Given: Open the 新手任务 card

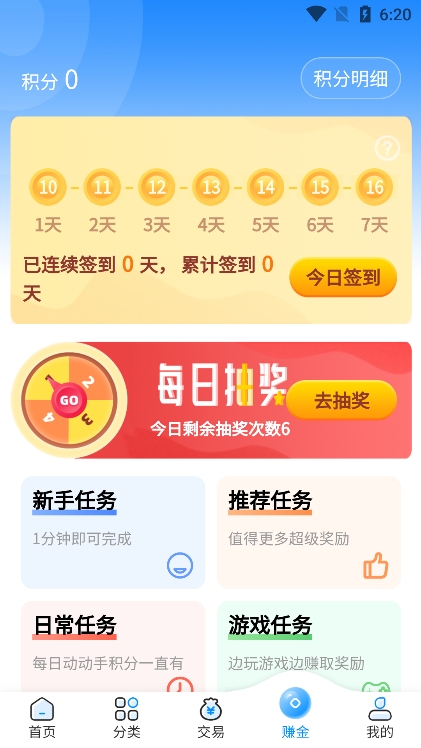Looking at the screenshot, I should tap(113, 532).
